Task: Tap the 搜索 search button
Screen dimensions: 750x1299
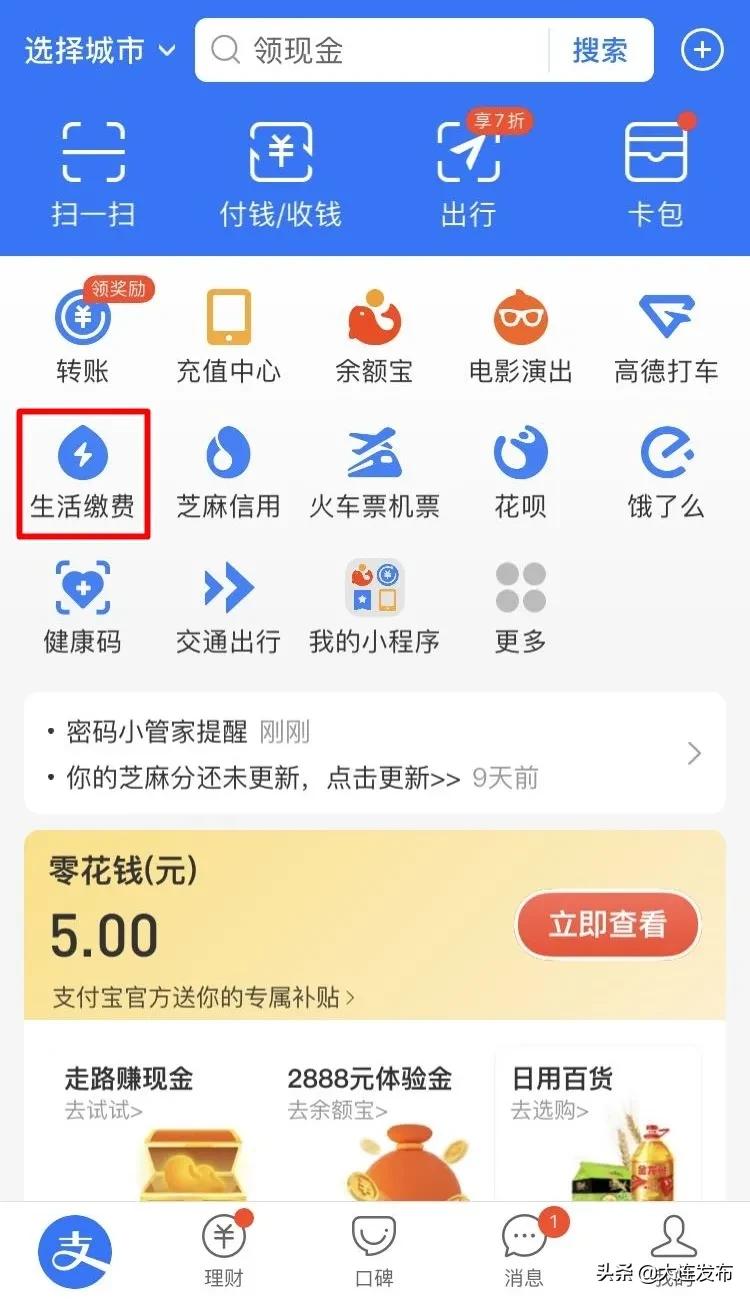Action: coord(600,51)
